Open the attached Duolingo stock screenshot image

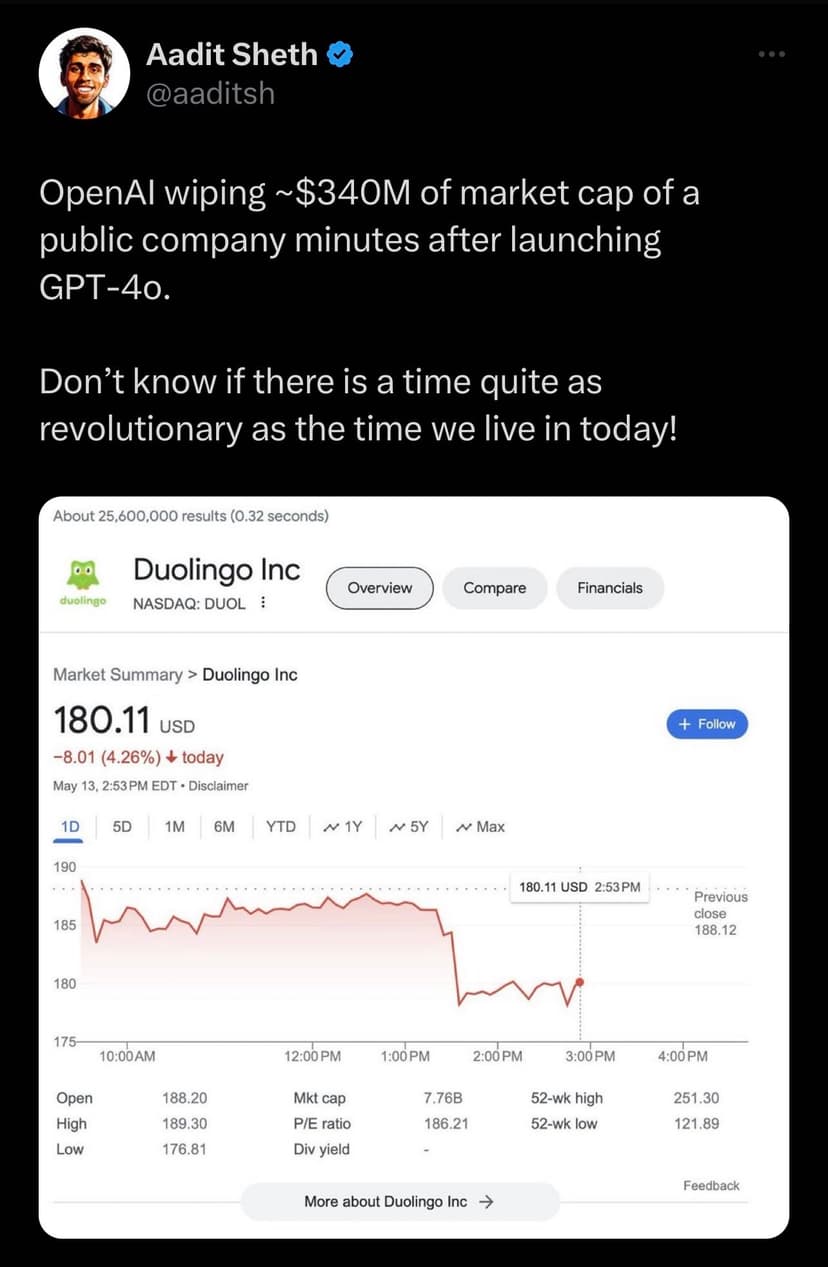click(x=414, y=866)
